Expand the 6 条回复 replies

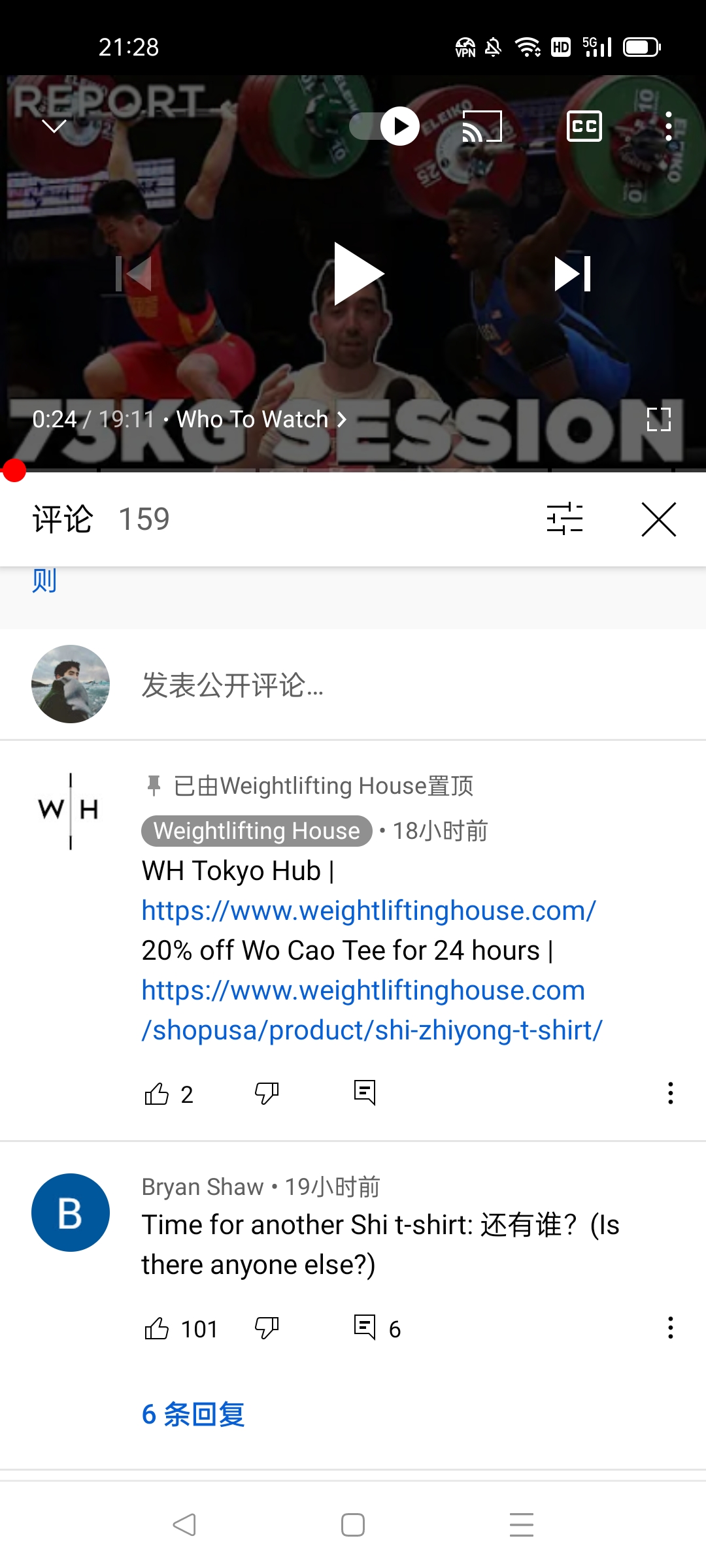pos(193,1414)
